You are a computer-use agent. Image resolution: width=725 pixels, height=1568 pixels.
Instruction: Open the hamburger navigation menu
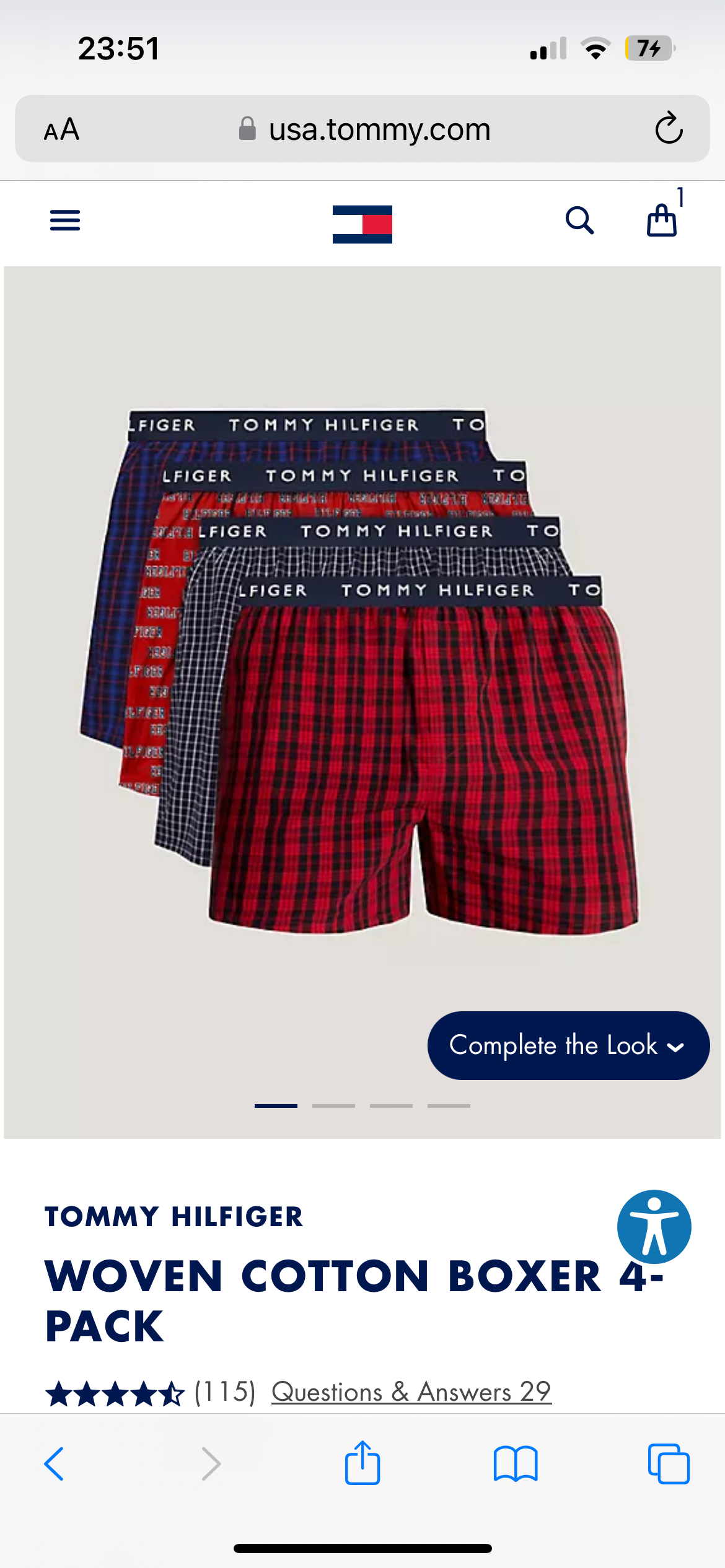[x=65, y=220]
